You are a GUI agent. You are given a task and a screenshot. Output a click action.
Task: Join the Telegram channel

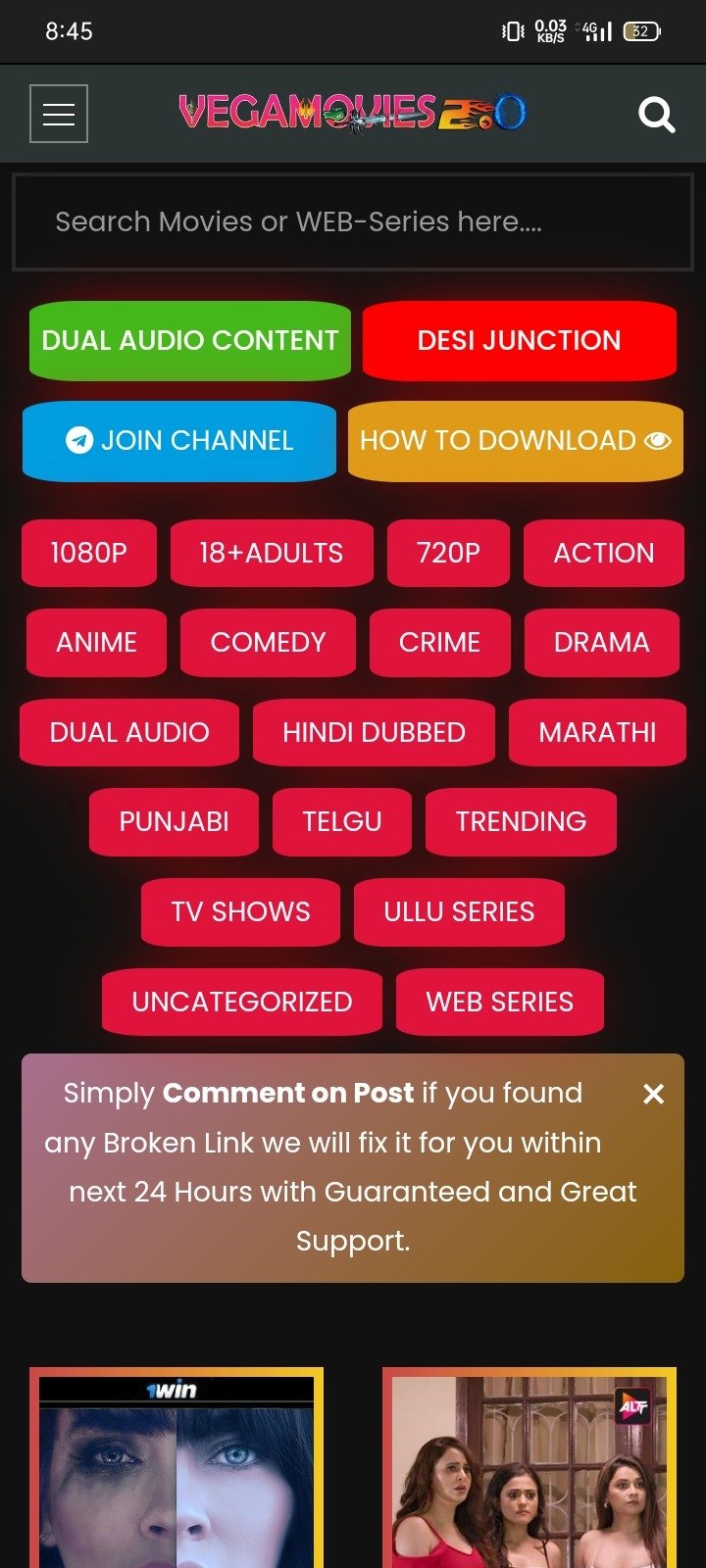point(179,441)
